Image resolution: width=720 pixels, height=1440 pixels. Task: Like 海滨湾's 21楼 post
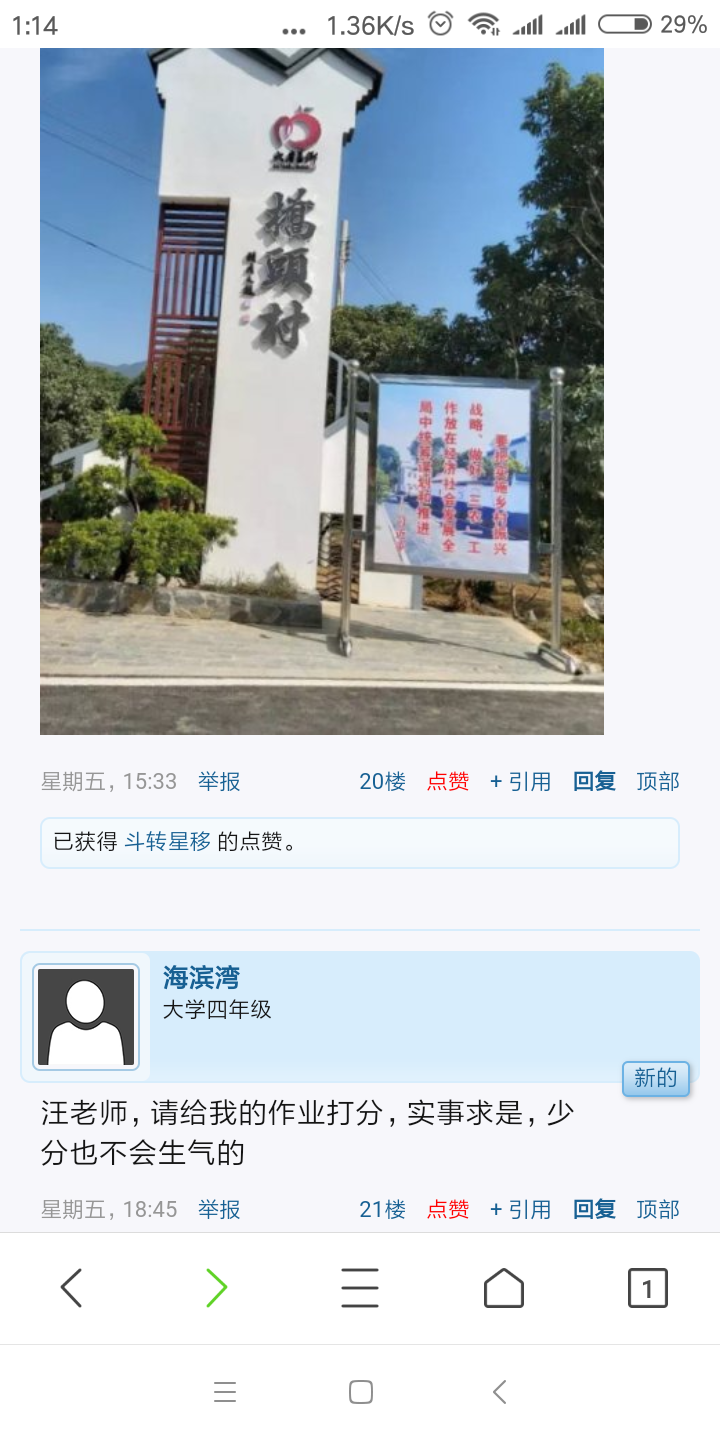448,1210
